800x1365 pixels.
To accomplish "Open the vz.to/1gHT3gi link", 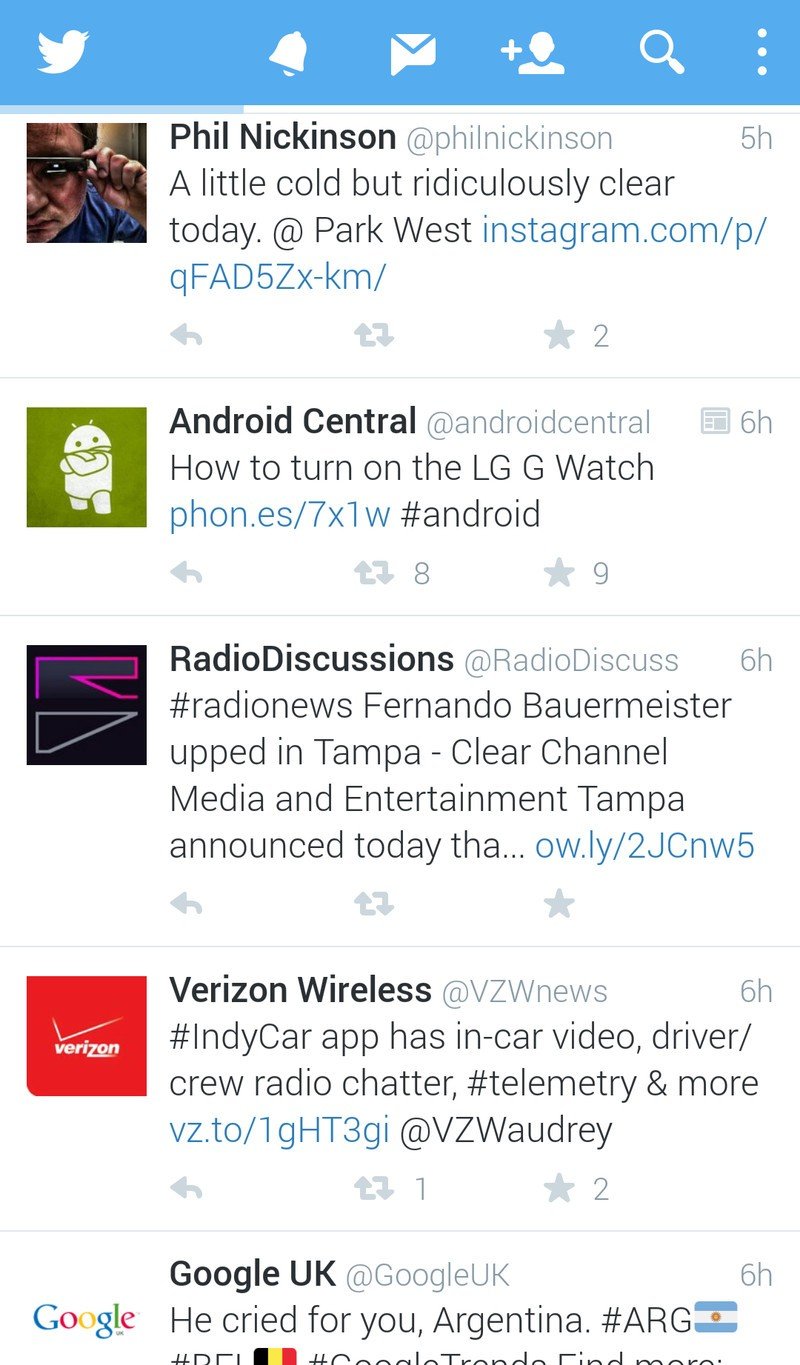I will point(279,1131).
